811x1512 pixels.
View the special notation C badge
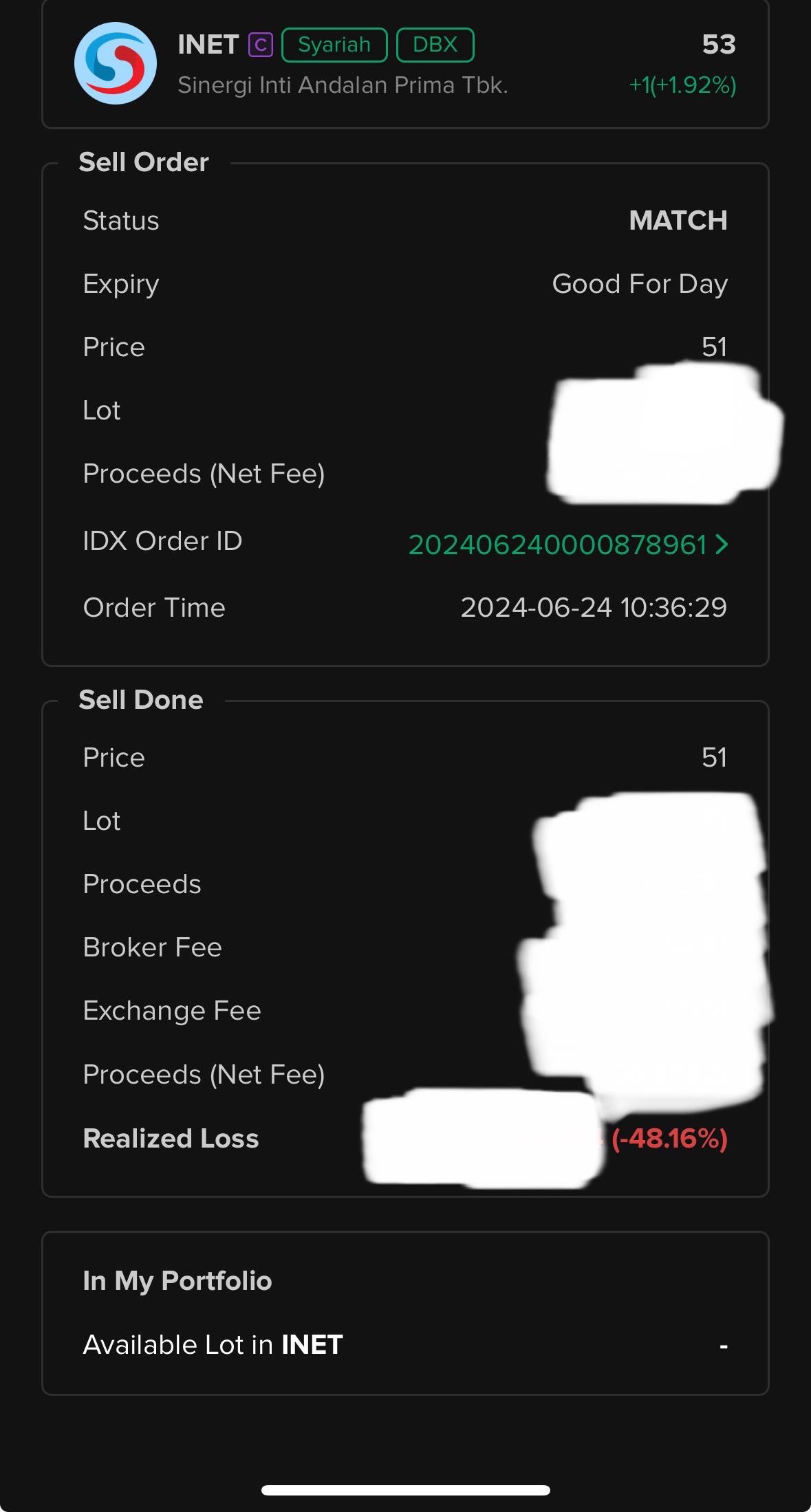pos(261,45)
